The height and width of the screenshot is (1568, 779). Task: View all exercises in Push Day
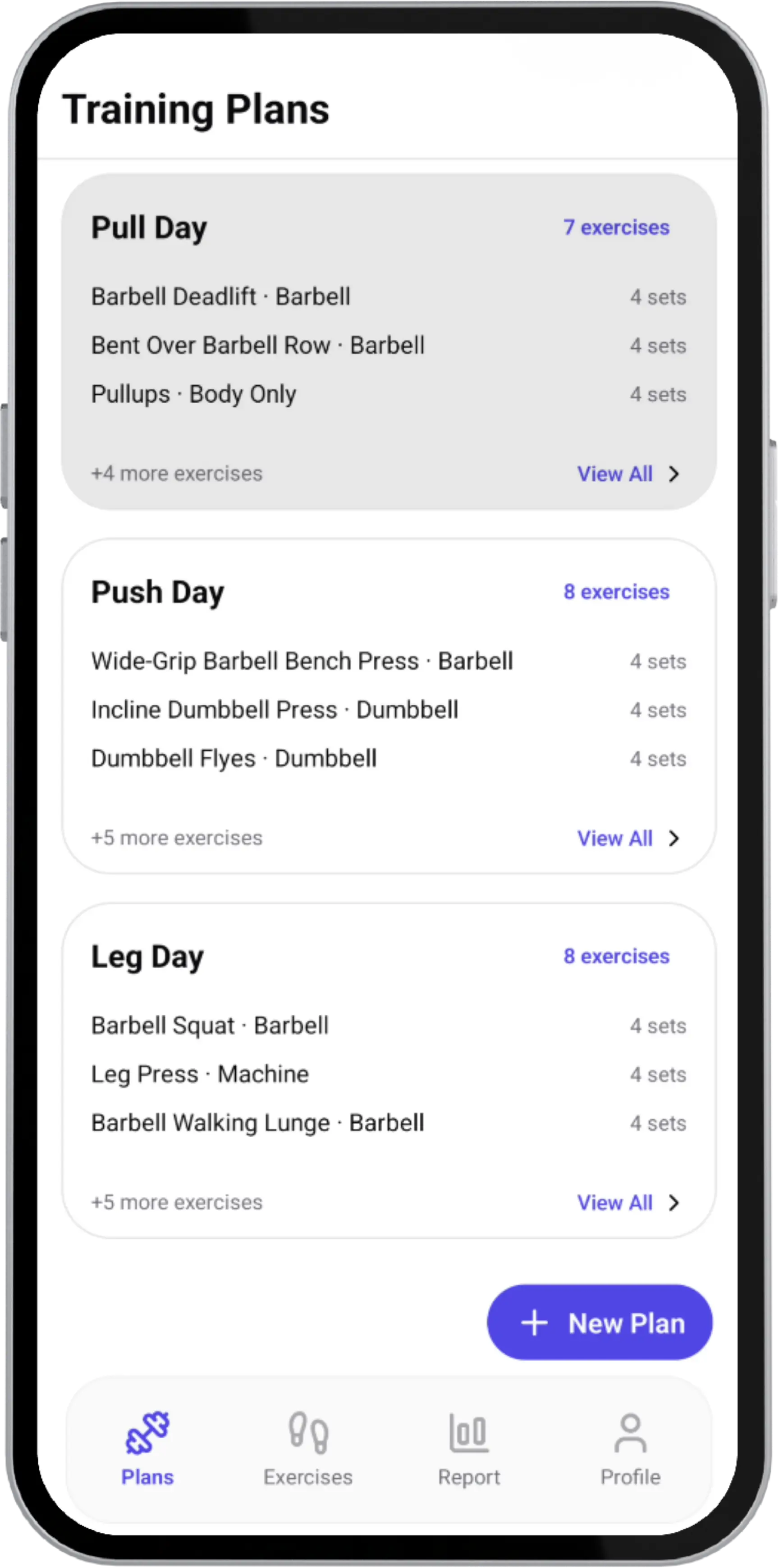pyautogui.click(x=628, y=838)
